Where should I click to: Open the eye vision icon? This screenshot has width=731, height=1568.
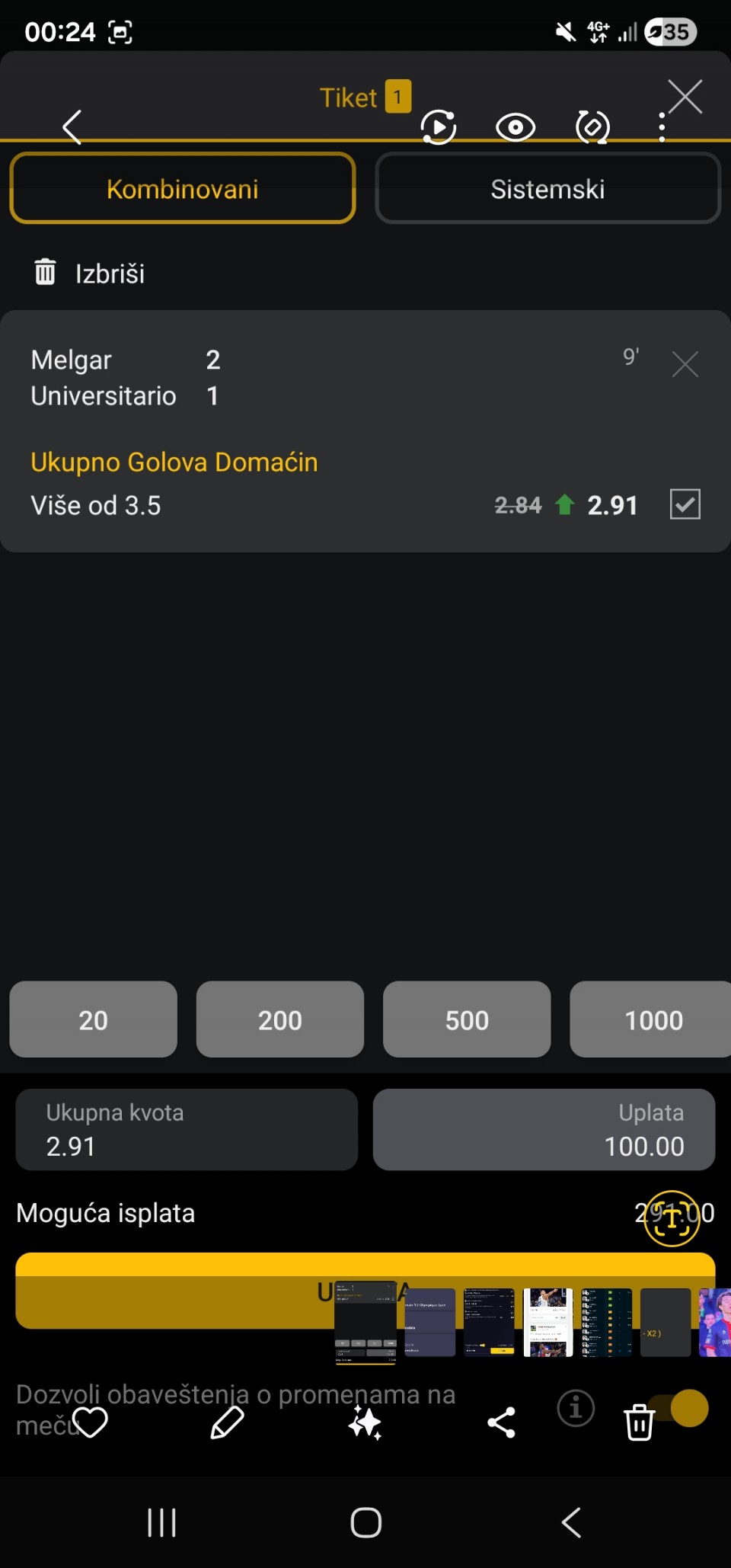(516, 127)
